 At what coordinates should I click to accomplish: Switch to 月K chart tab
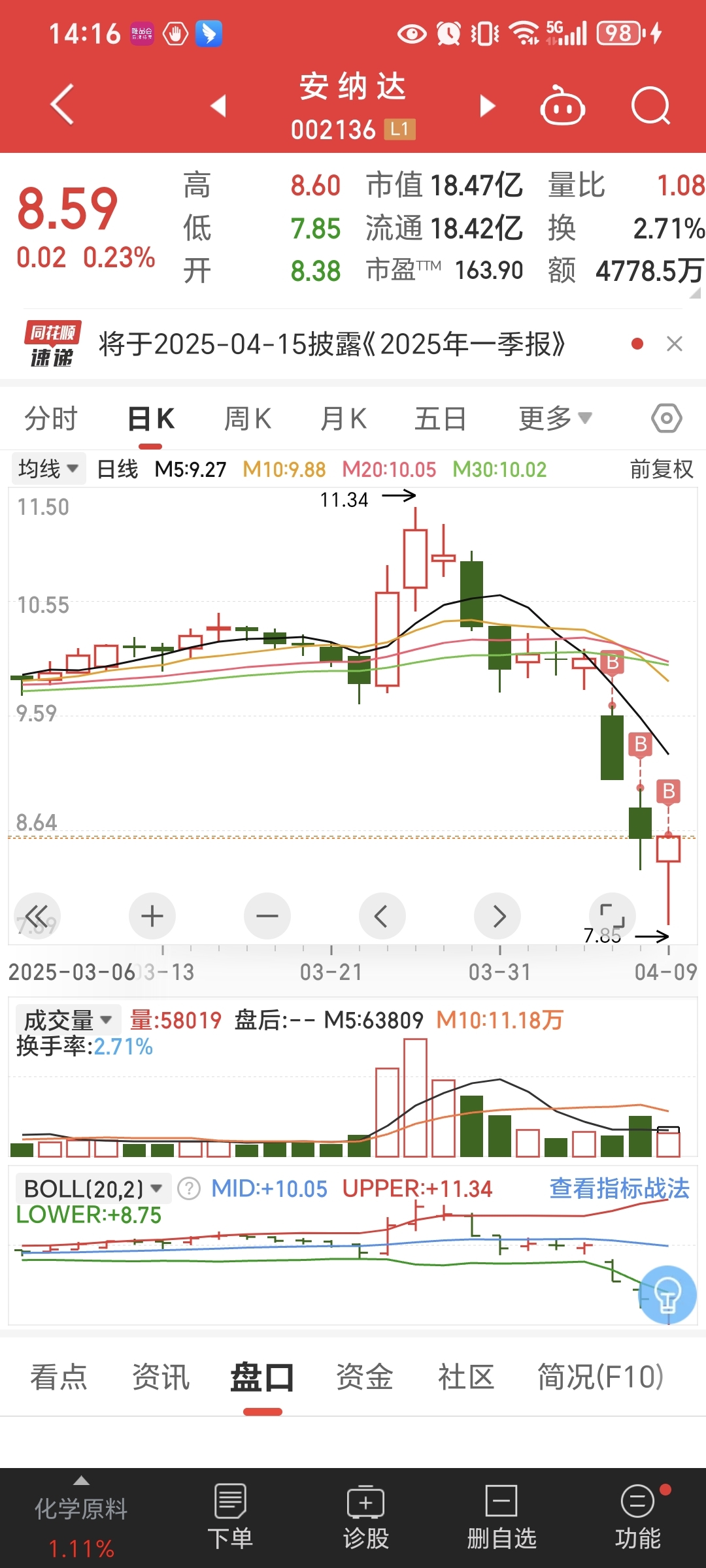click(343, 419)
